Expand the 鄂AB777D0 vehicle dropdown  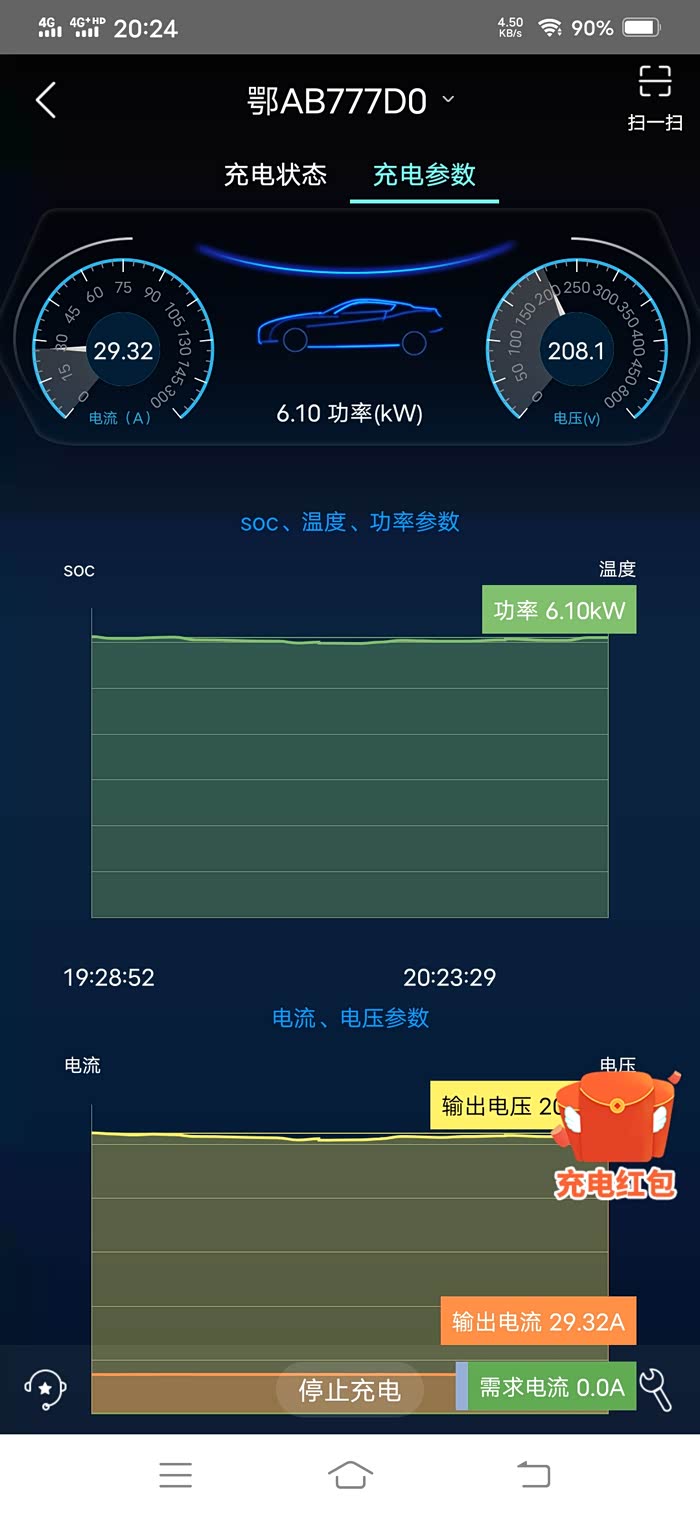(448, 100)
